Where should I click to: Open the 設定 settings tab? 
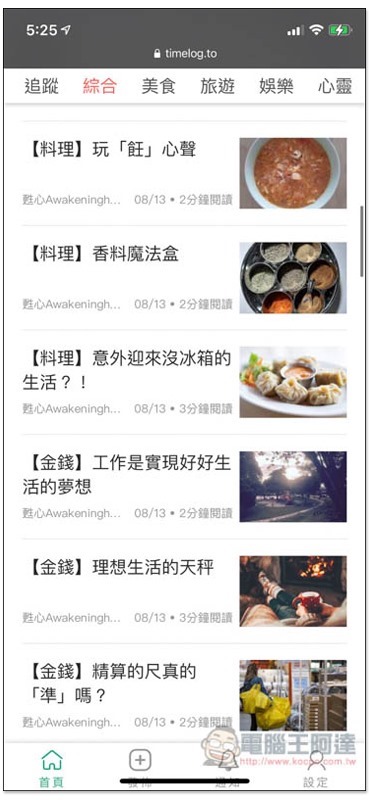[x=316, y=768]
